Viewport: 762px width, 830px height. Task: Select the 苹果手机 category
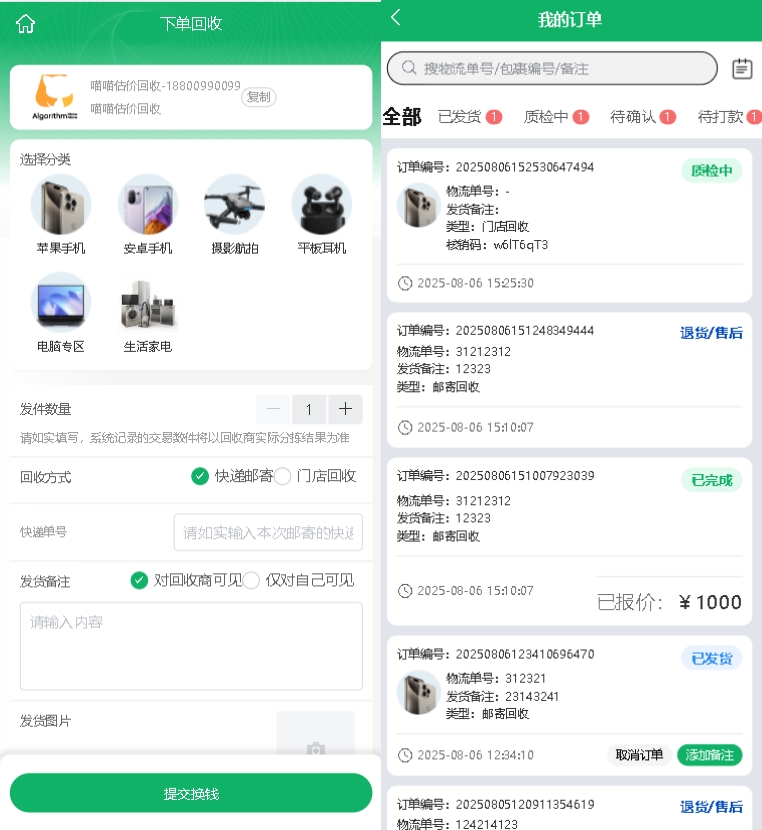61,205
